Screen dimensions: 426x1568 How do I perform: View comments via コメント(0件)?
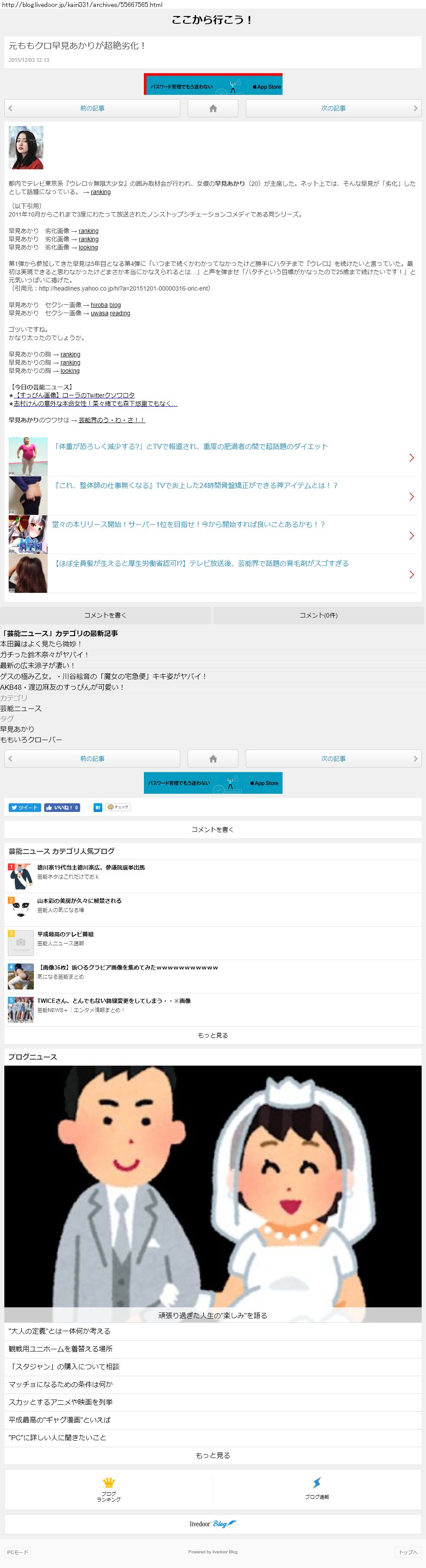coord(318,615)
